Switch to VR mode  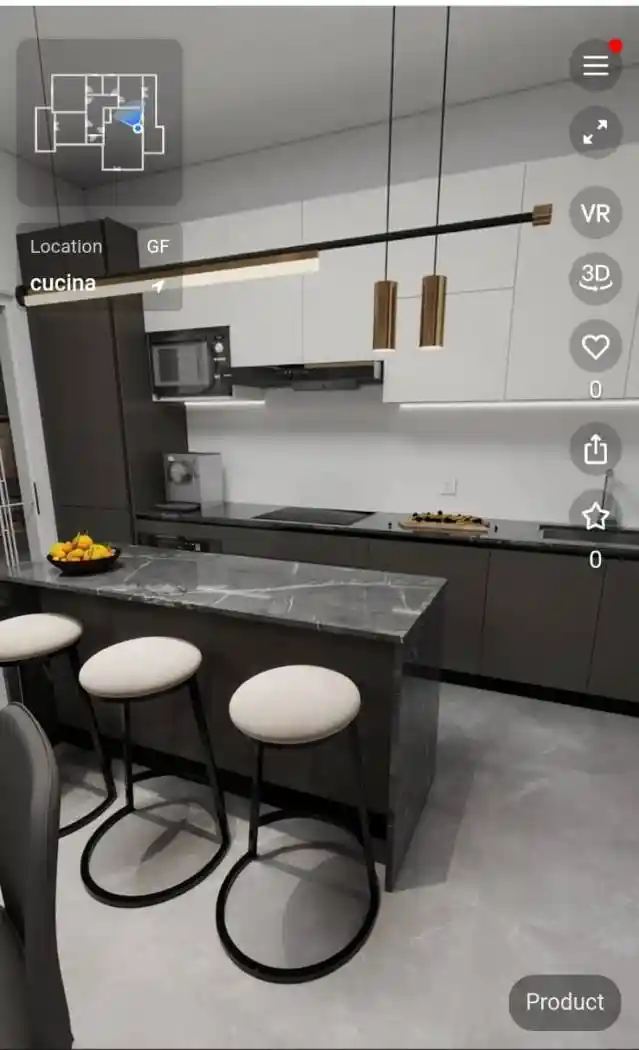[x=595, y=213]
